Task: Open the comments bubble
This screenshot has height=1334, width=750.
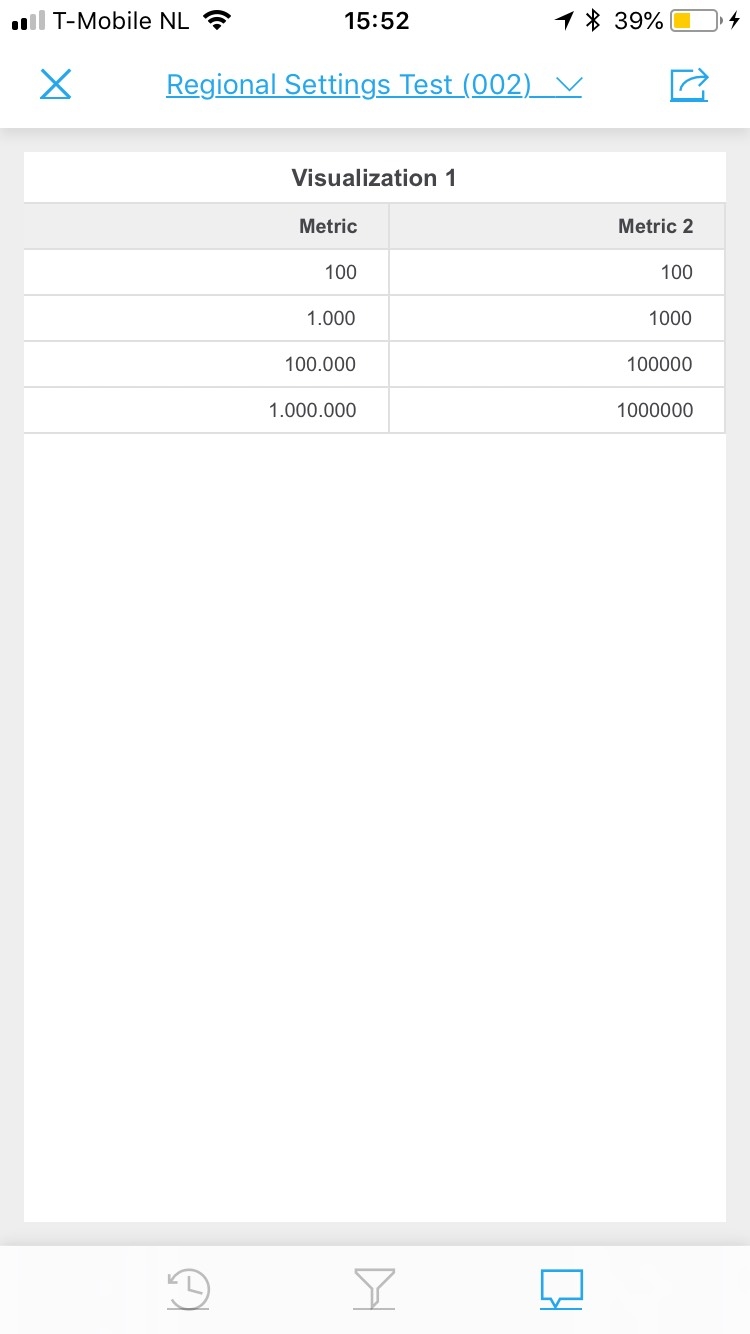Action: tap(561, 1288)
